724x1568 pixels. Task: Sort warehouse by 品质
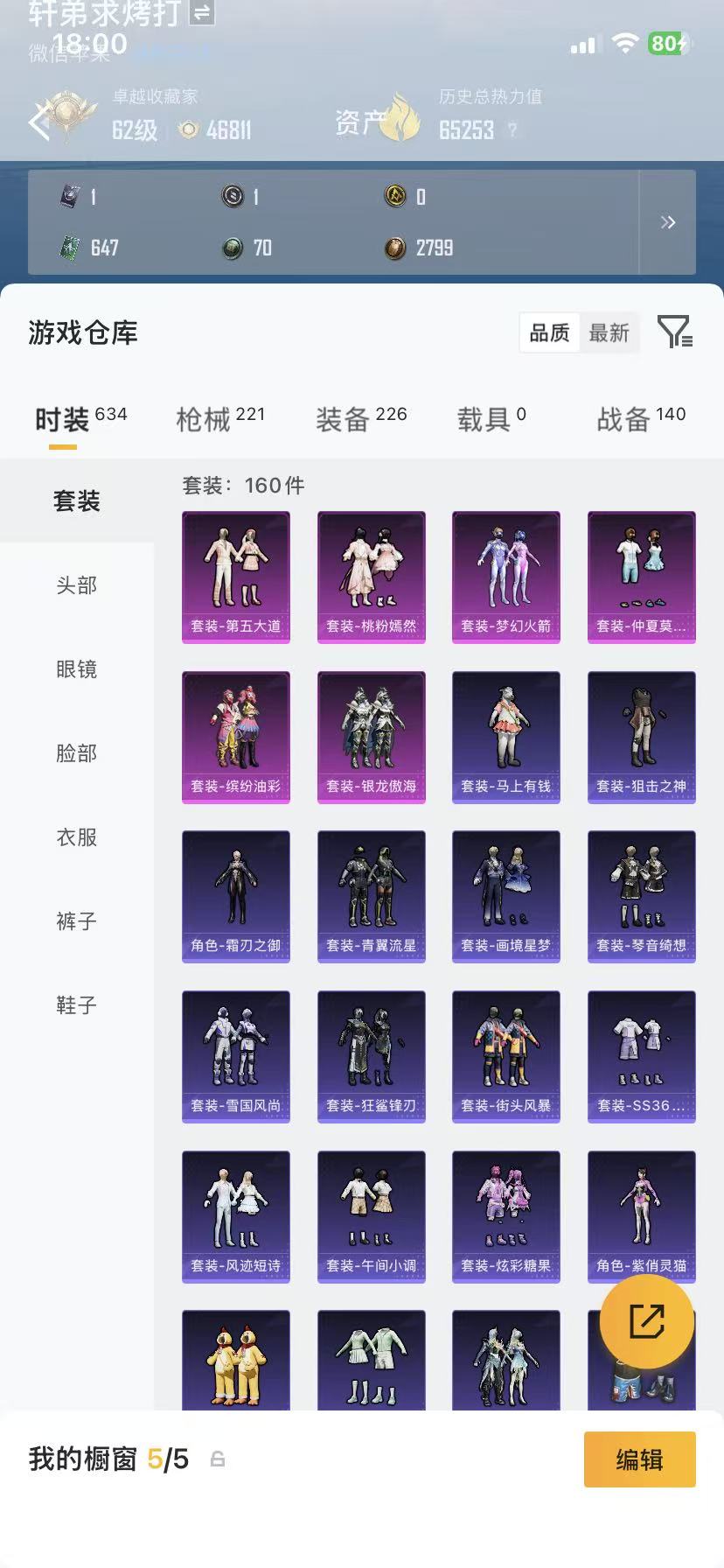click(549, 333)
